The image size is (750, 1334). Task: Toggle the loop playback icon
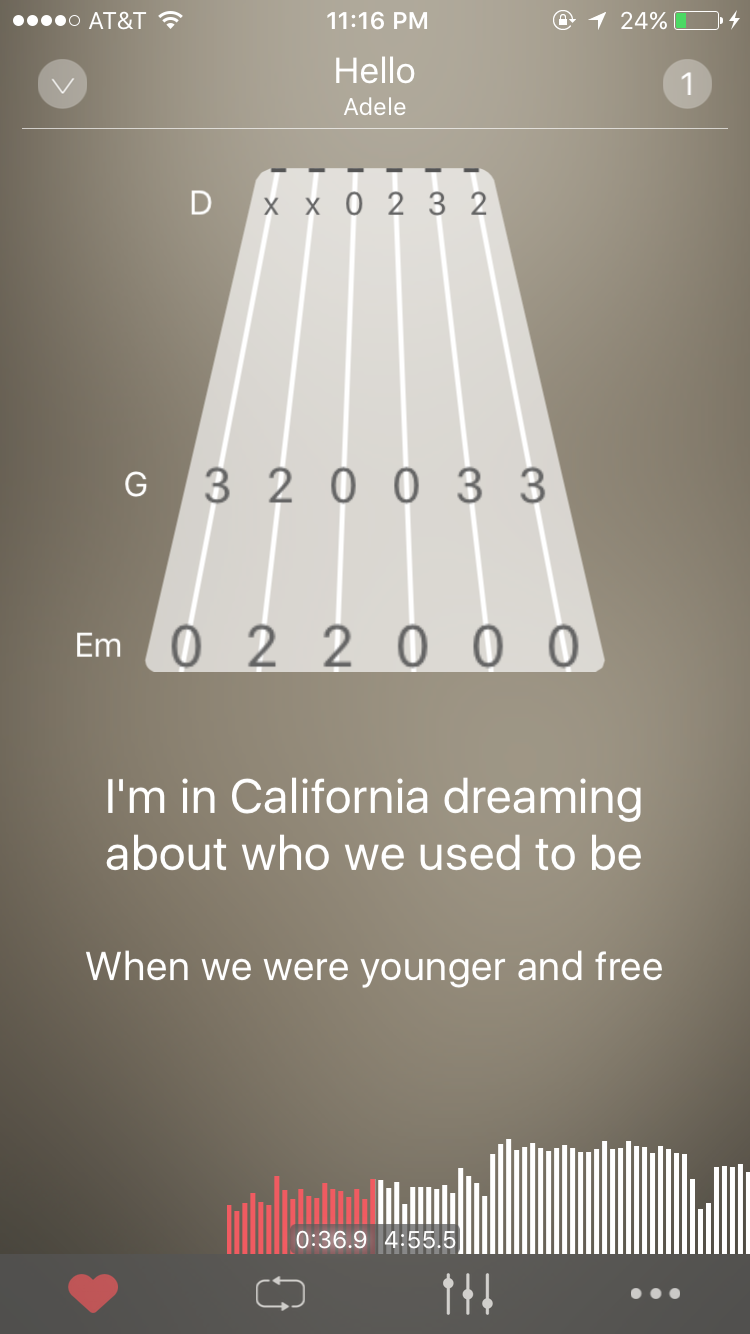click(280, 1294)
